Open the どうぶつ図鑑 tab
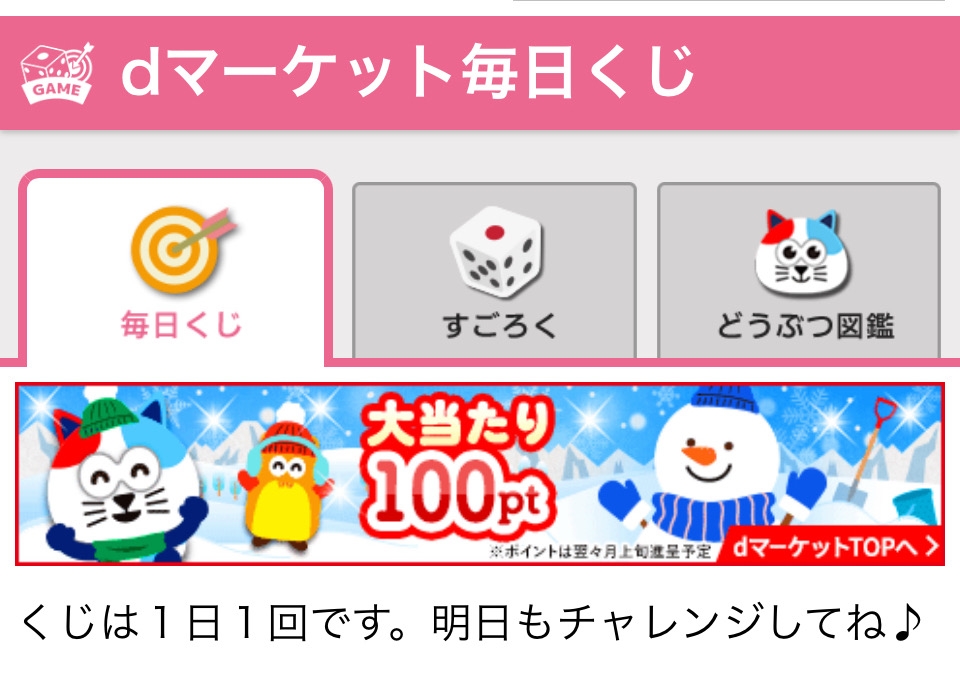 click(798, 272)
